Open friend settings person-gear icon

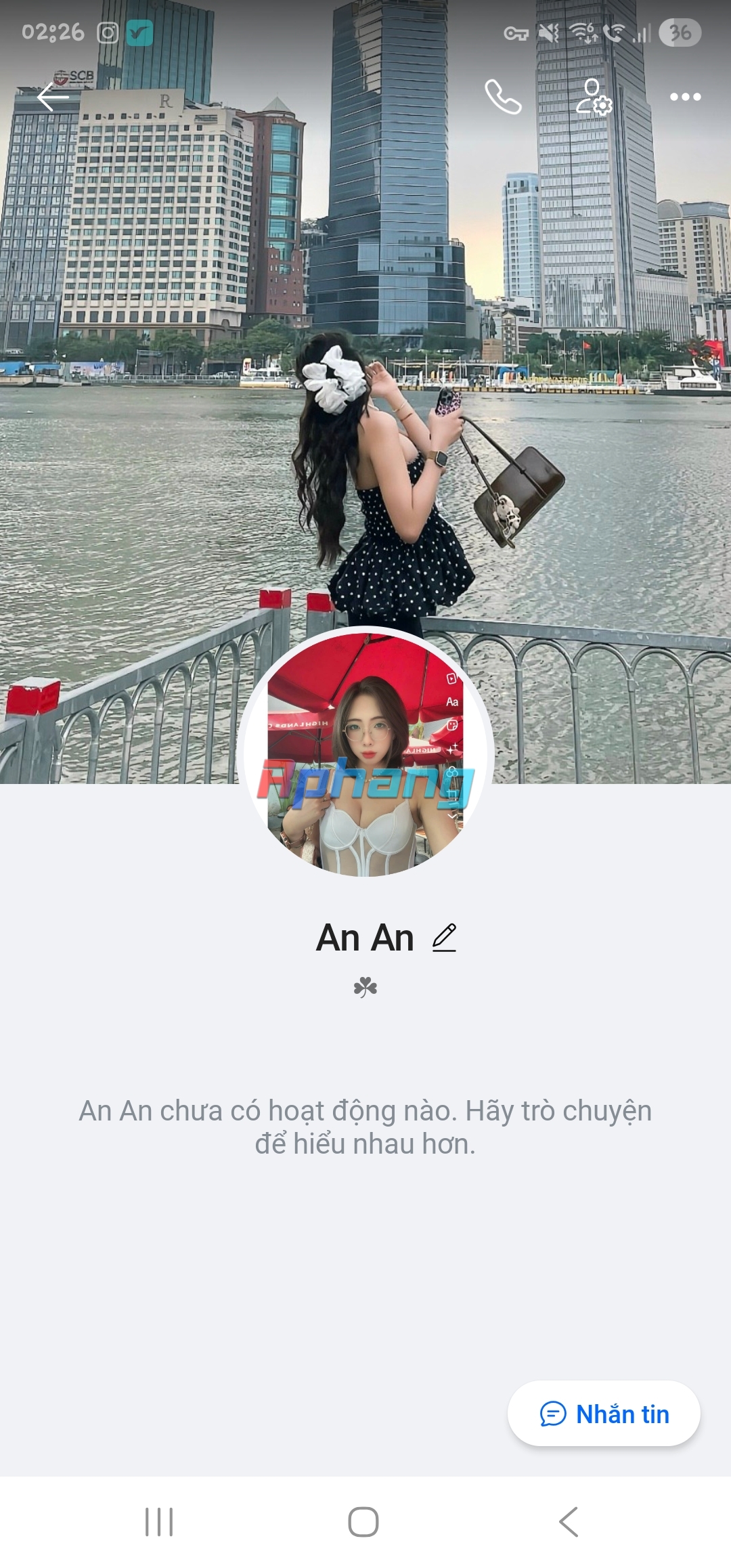coord(594,97)
